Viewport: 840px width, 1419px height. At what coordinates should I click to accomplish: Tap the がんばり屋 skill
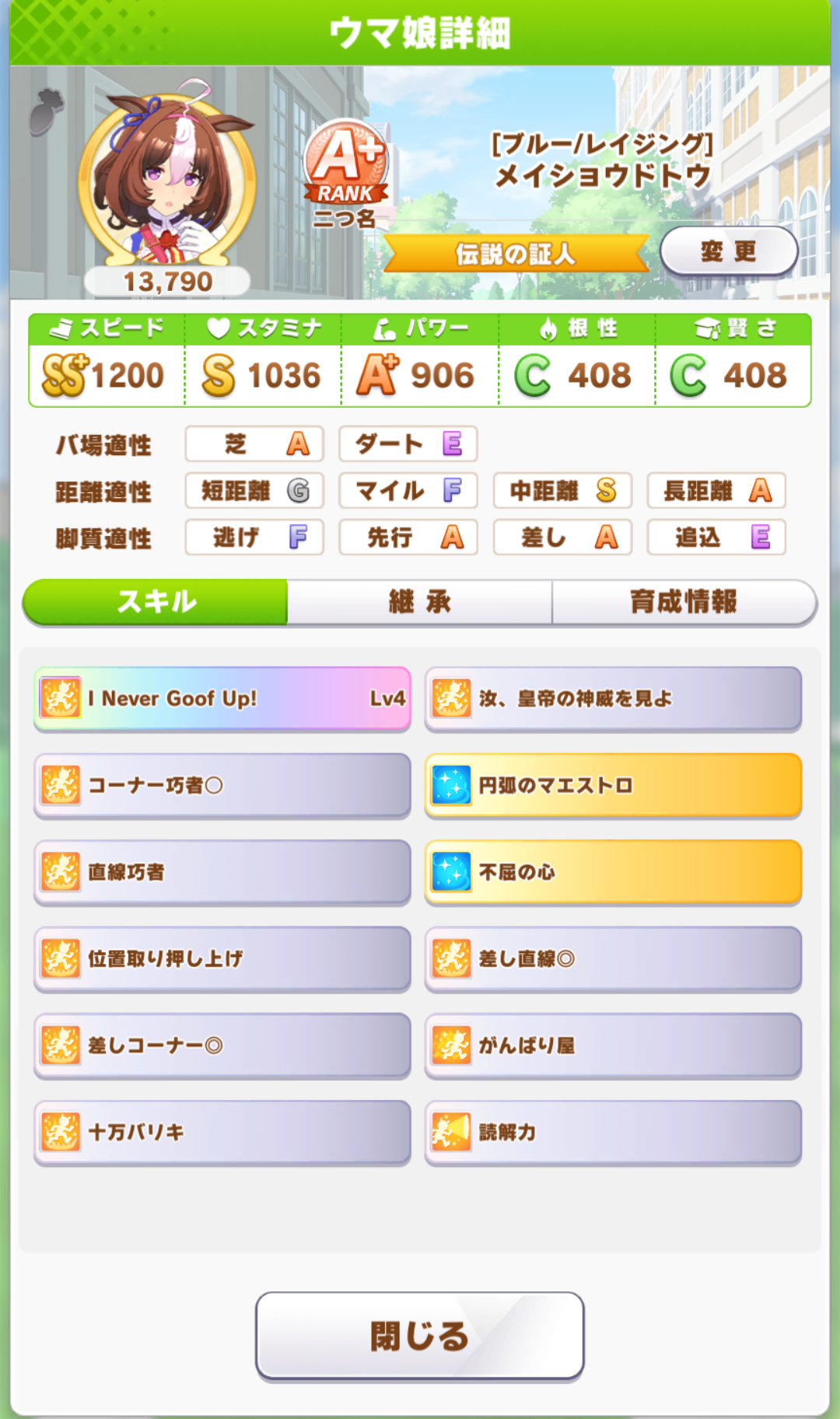613,1046
